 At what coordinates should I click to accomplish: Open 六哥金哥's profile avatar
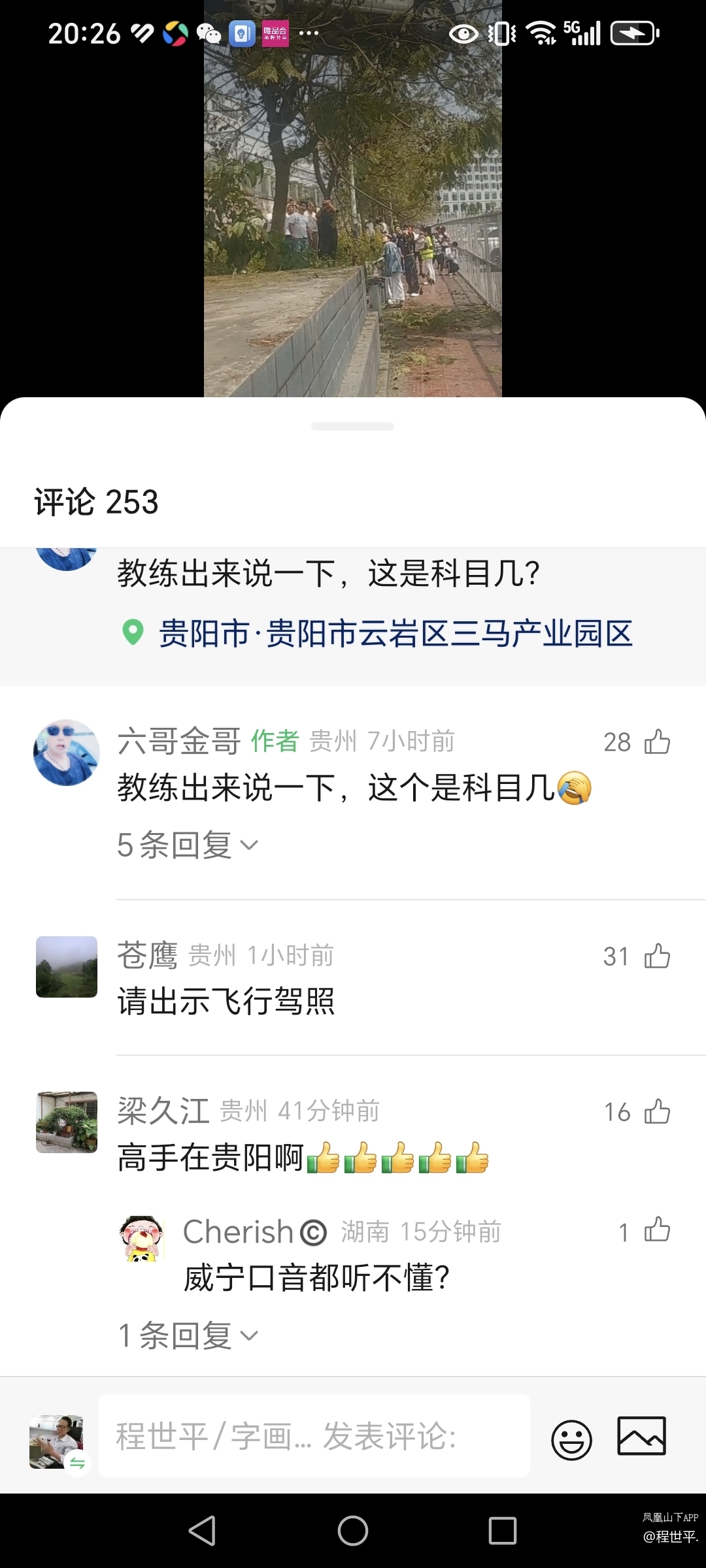[x=67, y=753]
